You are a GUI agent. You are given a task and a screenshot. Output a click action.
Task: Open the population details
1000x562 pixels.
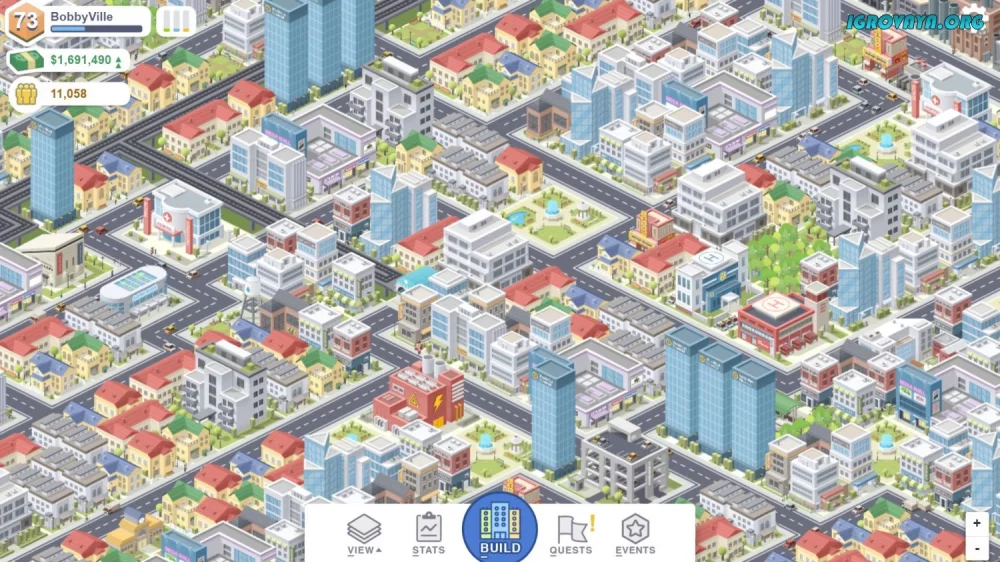(68, 93)
